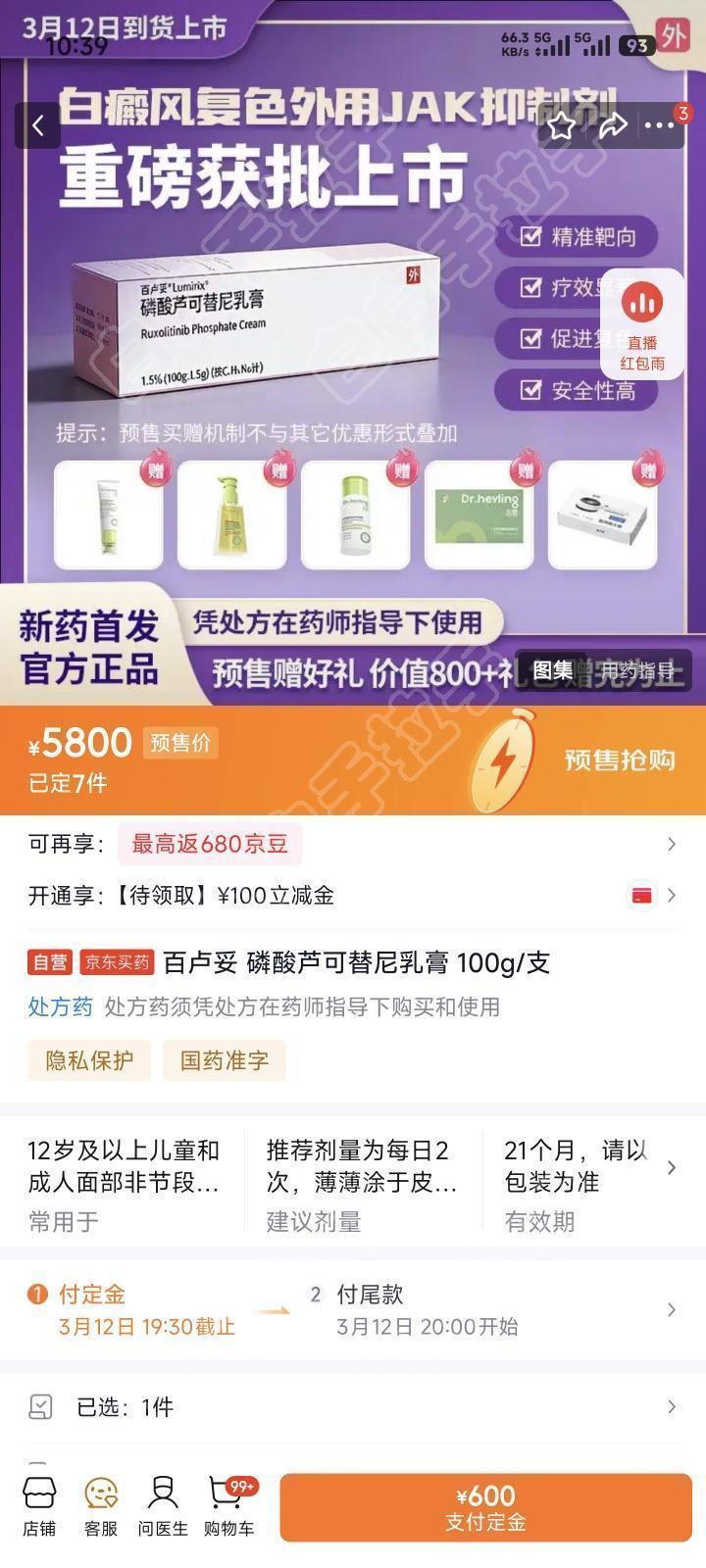The image size is (706, 1568).
Task: Switch to the 用药指导 tab
Action: pyautogui.click(x=638, y=670)
